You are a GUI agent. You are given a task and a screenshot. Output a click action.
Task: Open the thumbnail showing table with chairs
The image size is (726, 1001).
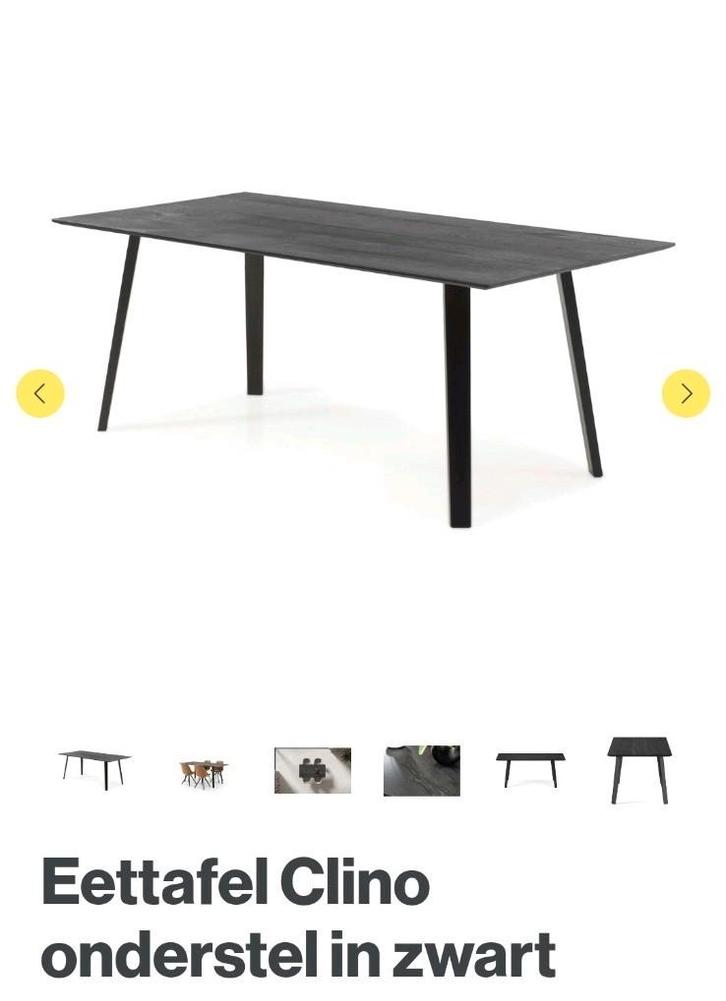(x=203, y=772)
